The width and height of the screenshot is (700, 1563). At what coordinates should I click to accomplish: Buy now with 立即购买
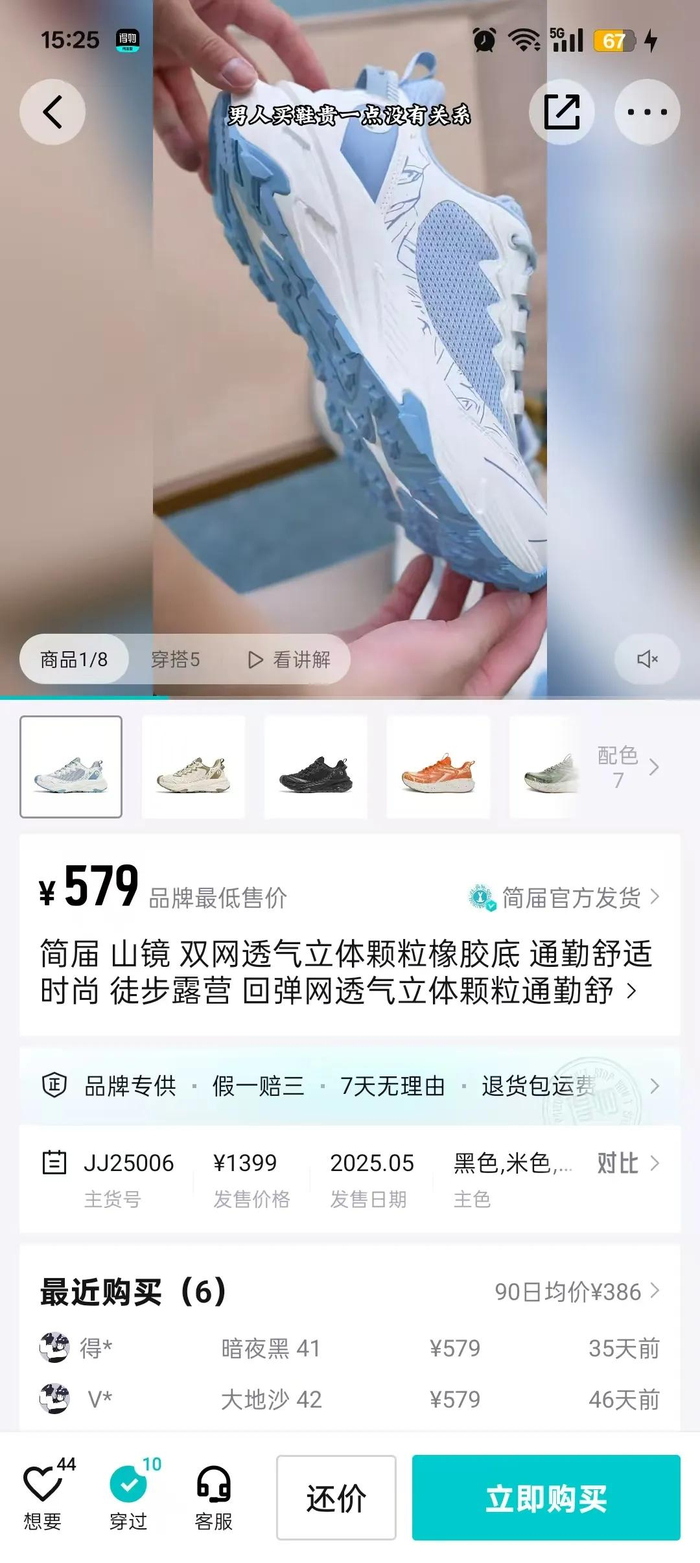pos(546,1498)
